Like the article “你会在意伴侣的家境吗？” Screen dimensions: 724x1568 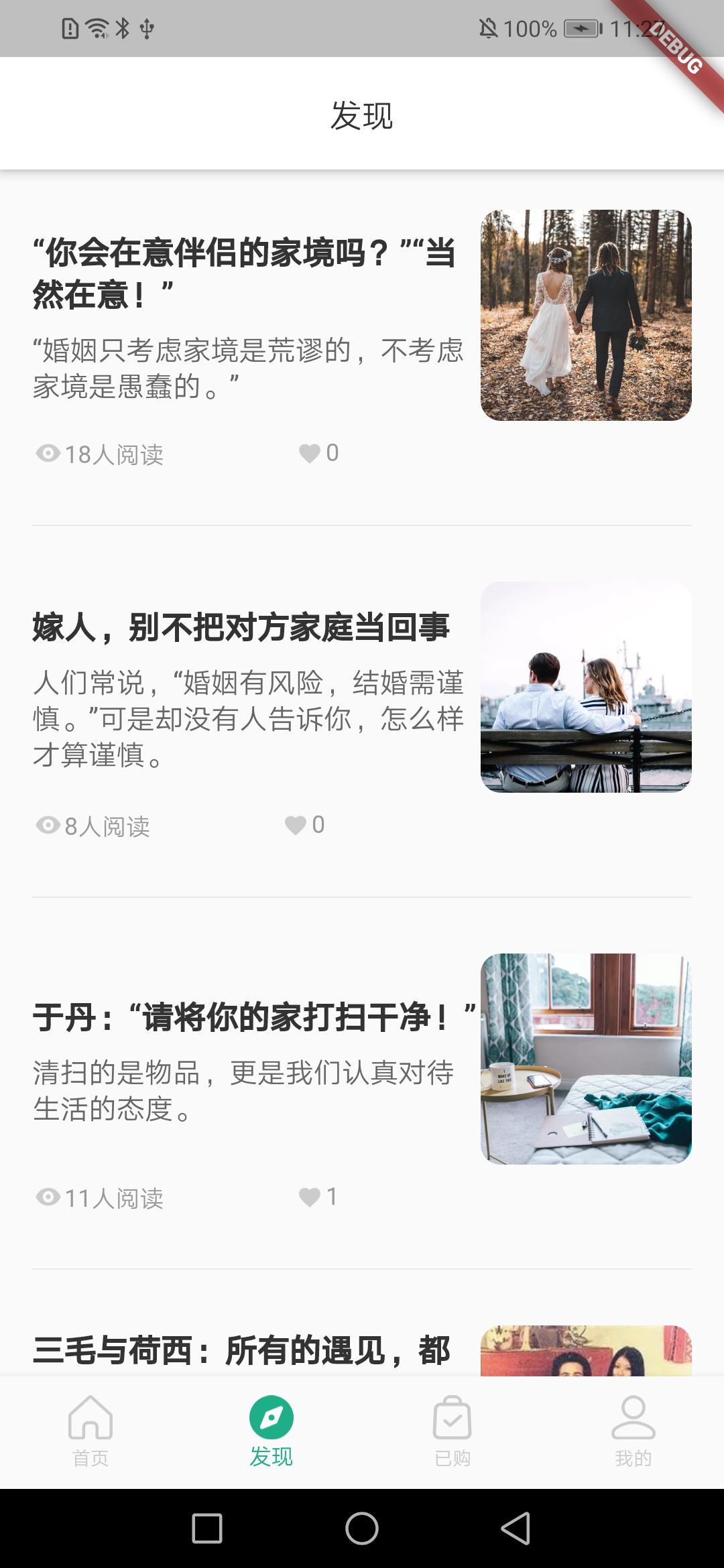[x=310, y=454]
